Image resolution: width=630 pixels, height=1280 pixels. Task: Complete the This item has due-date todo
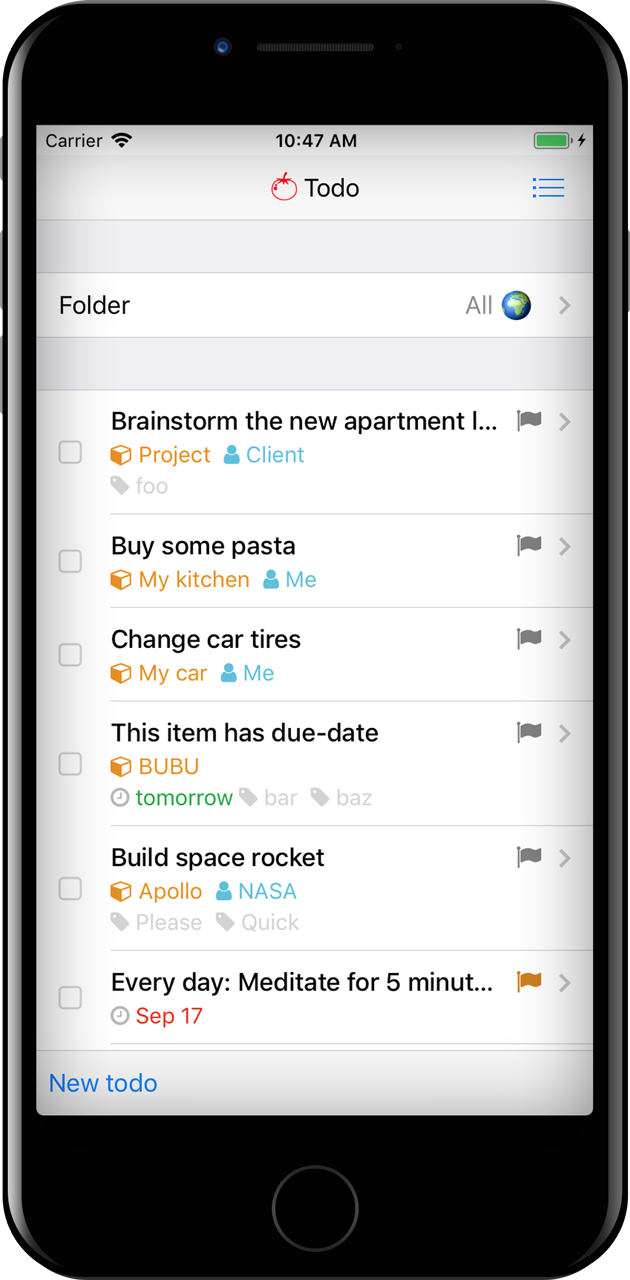pyautogui.click(x=70, y=764)
